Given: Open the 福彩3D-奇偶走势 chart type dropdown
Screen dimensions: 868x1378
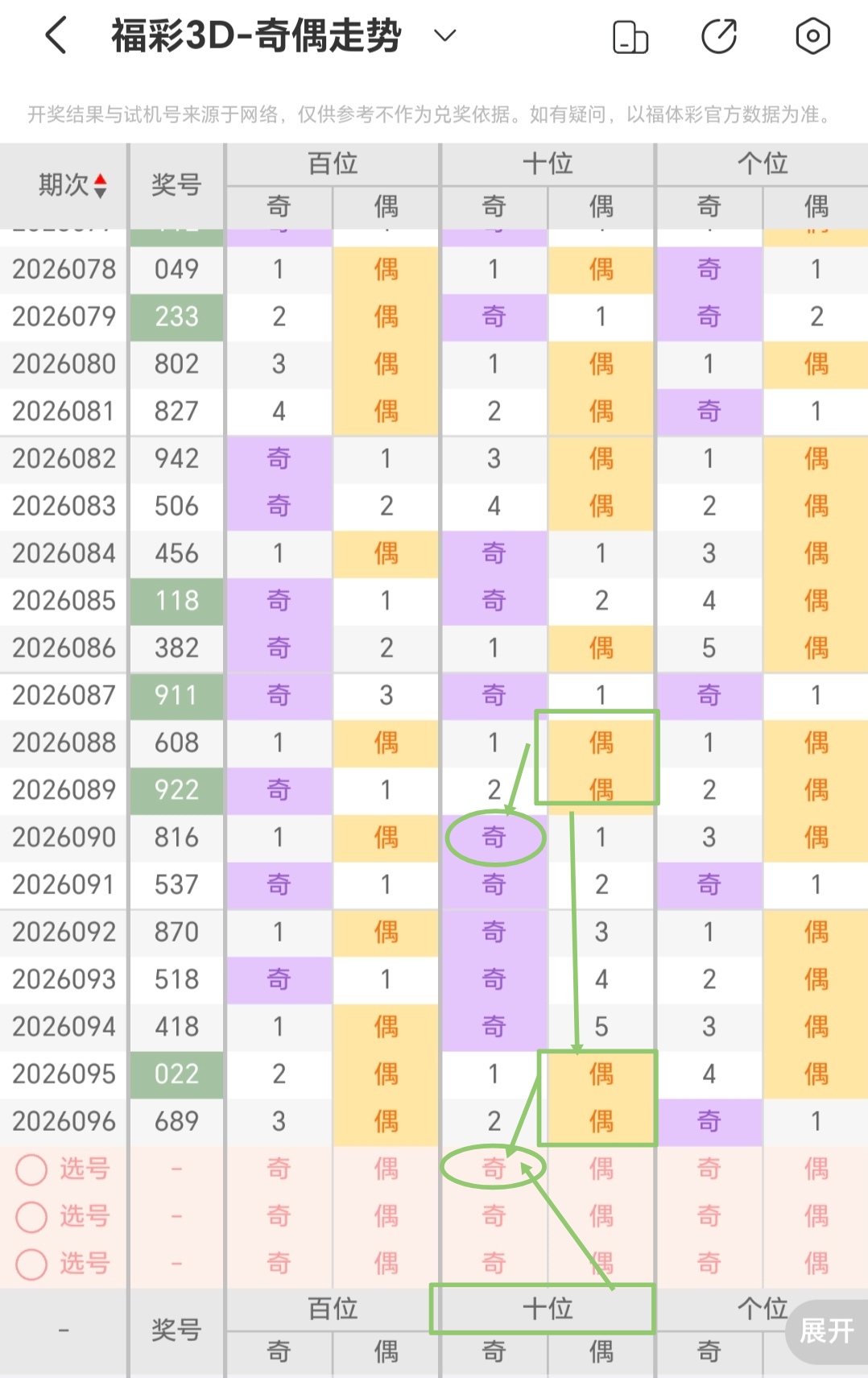Looking at the screenshot, I should pos(444,35).
